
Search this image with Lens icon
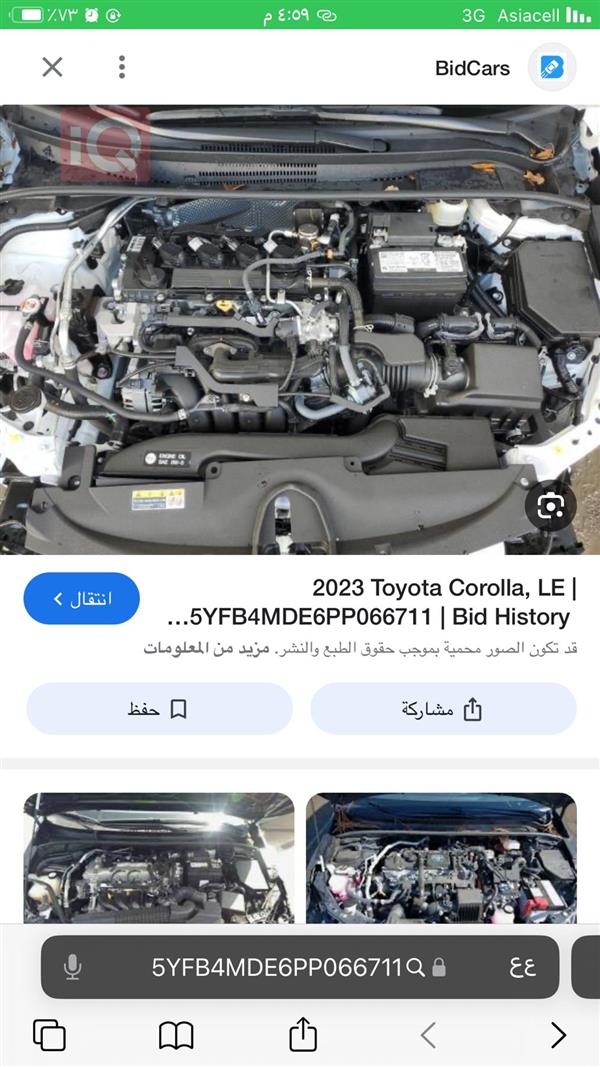point(550,506)
